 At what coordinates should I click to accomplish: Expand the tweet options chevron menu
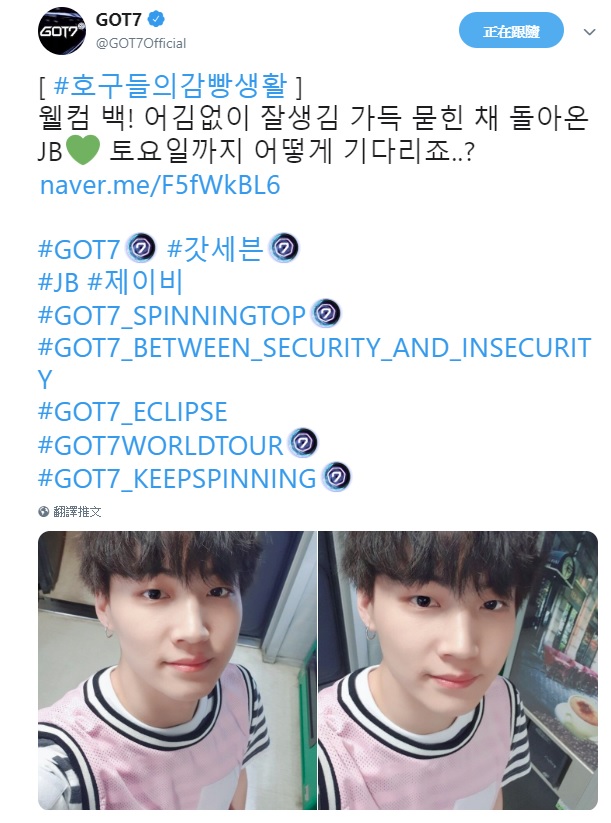pos(589,32)
